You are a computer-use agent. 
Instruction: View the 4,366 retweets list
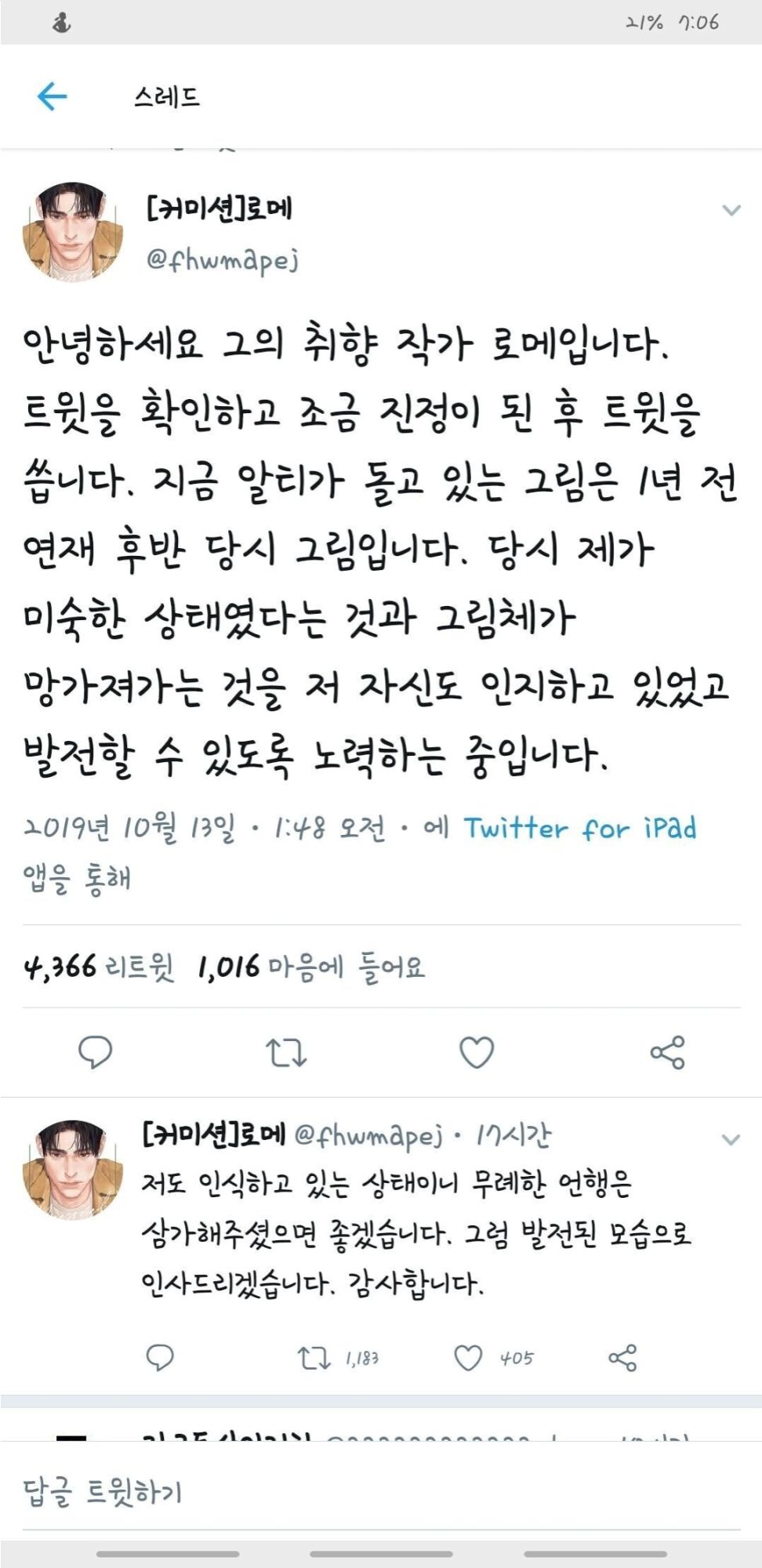click(x=99, y=967)
